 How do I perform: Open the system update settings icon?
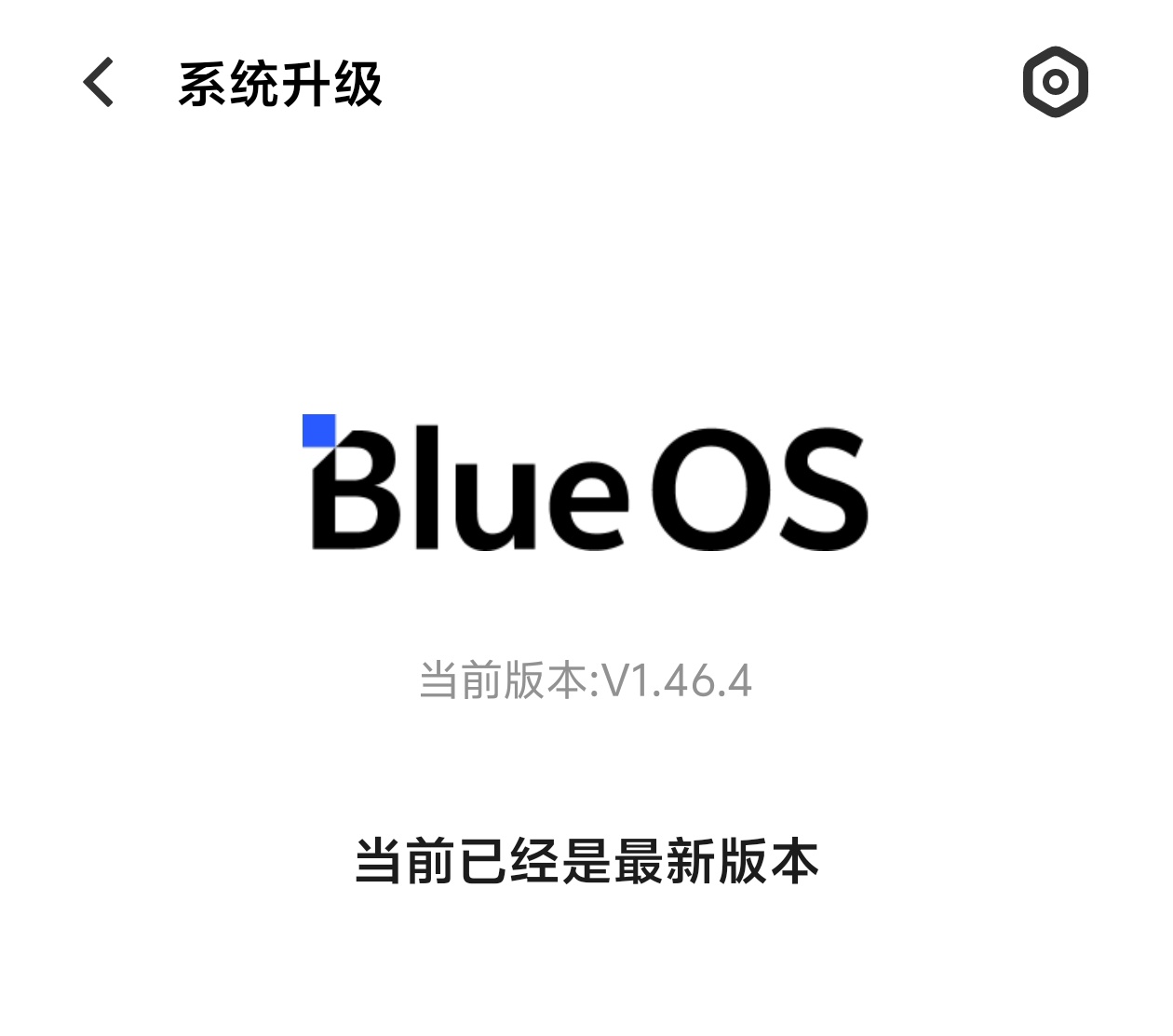point(1055,82)
